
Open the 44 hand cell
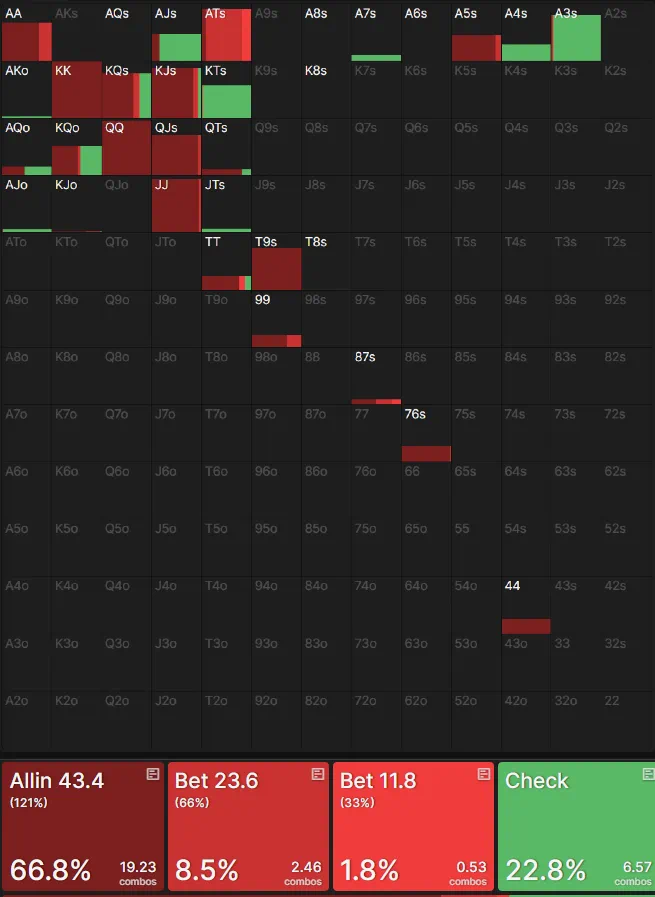click(x=526, y=606)
